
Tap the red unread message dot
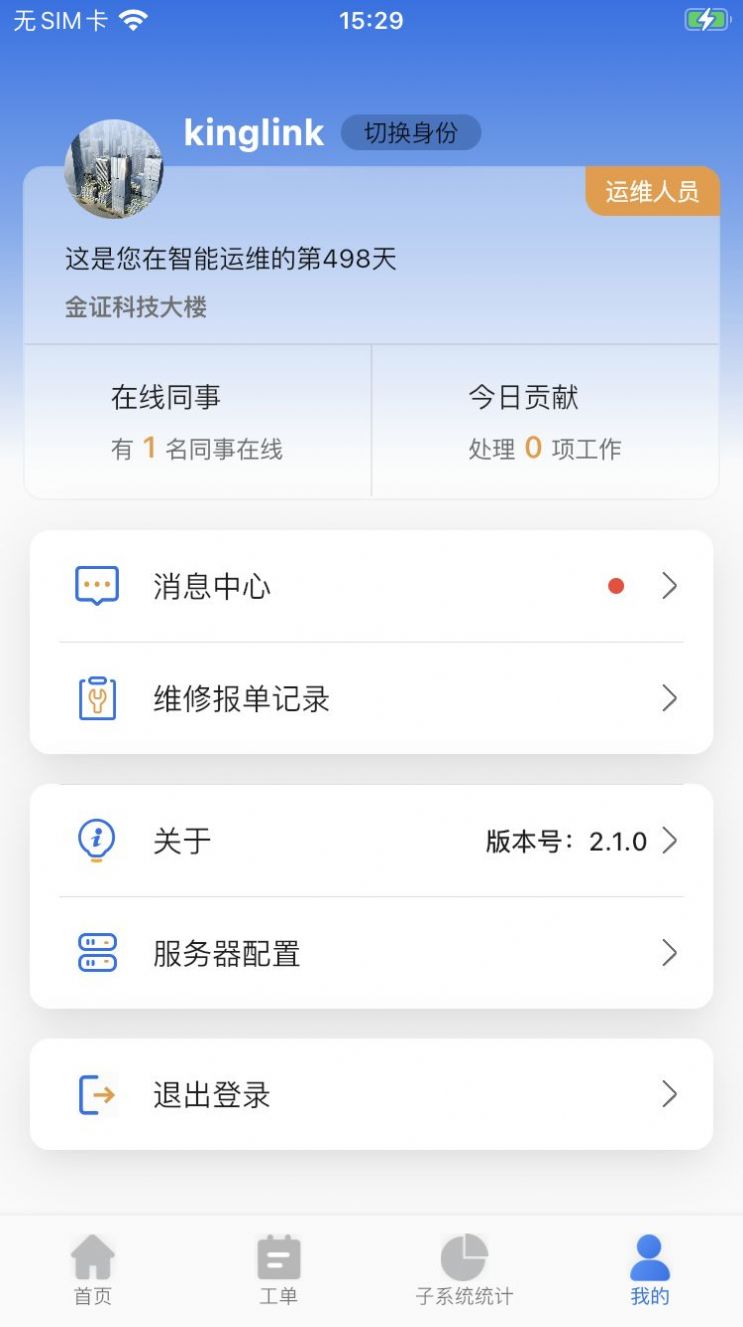(616, 585)
